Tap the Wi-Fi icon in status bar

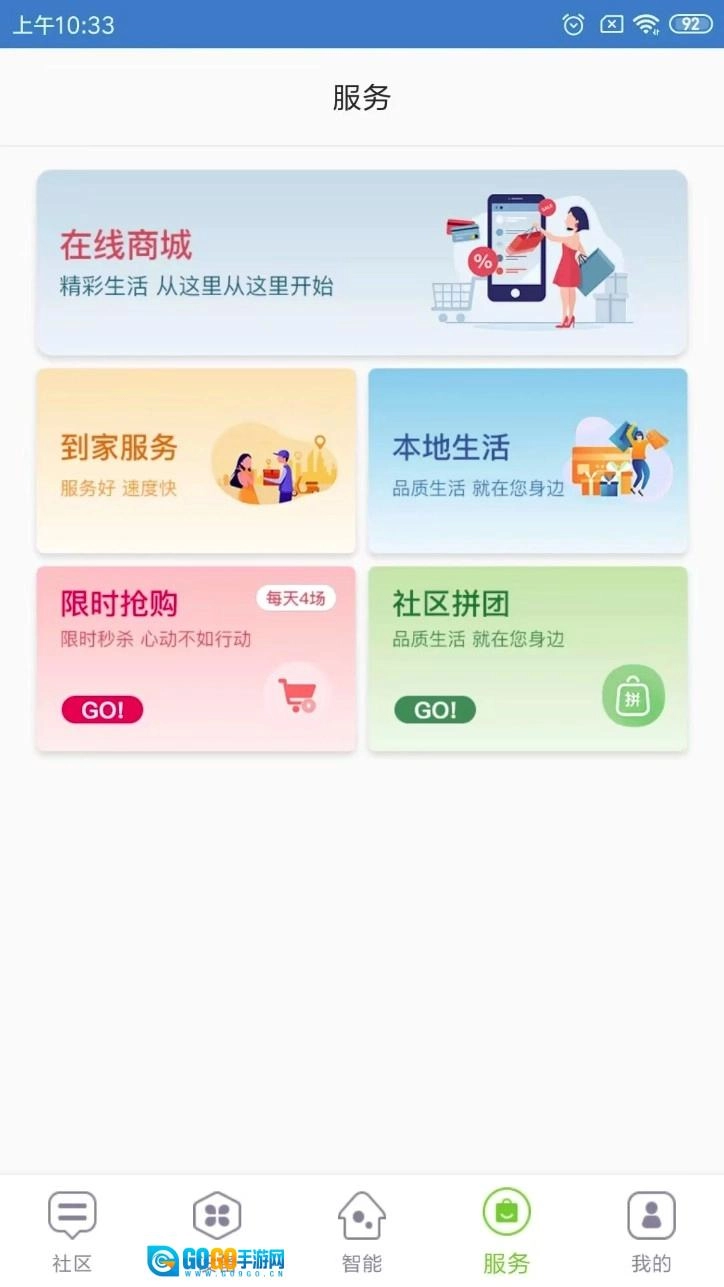coord(648,24)
